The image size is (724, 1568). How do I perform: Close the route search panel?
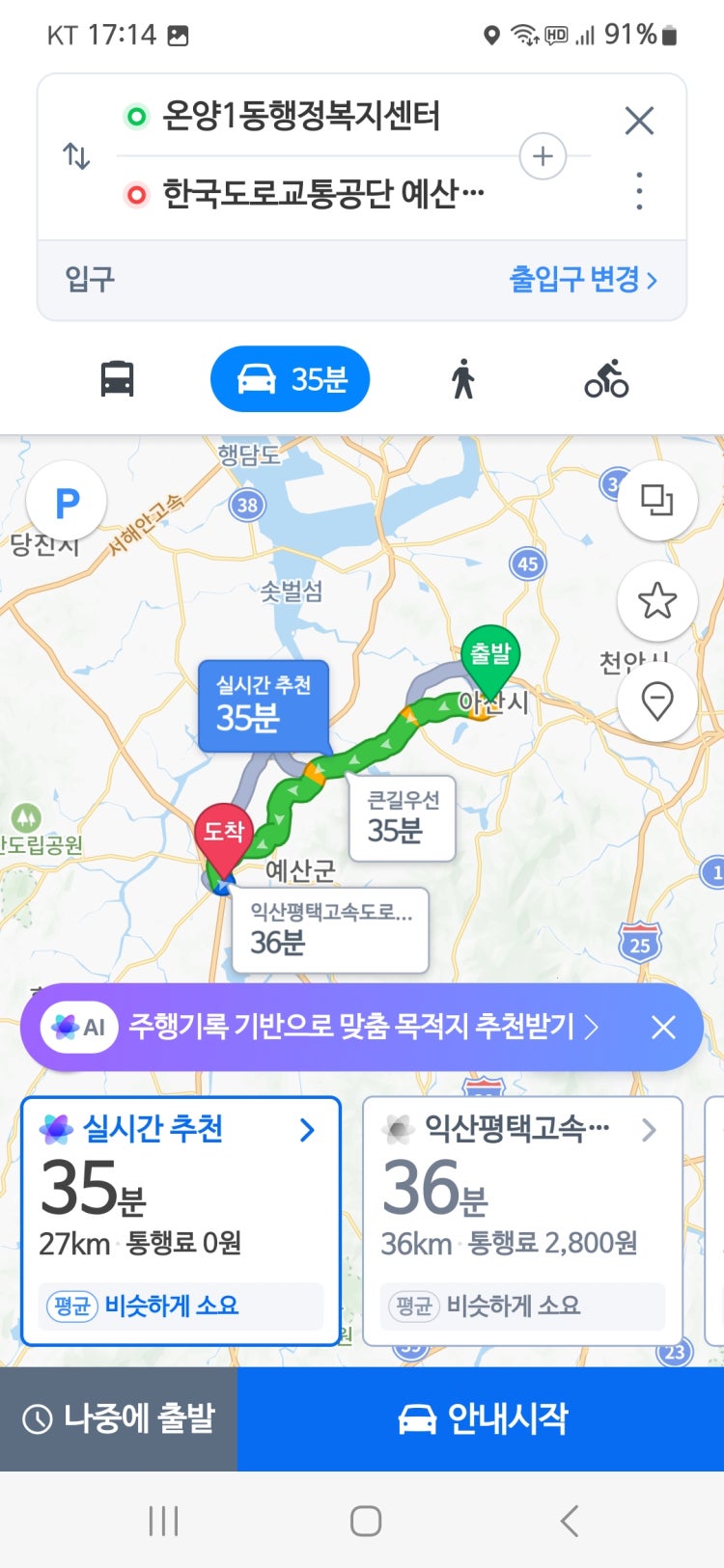pyautogui.click(x=639, y=121)
